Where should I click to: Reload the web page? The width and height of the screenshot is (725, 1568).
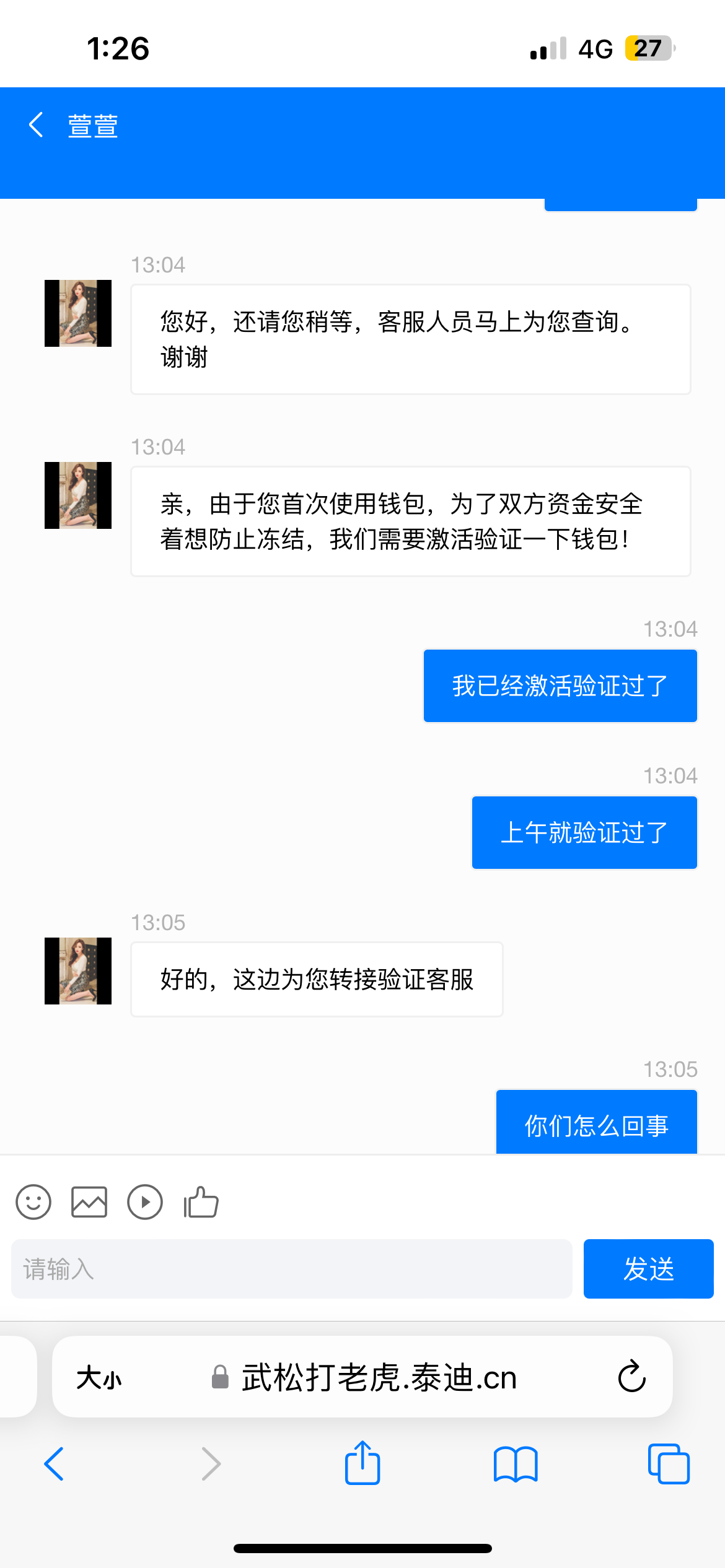[x=631, y=1377]
